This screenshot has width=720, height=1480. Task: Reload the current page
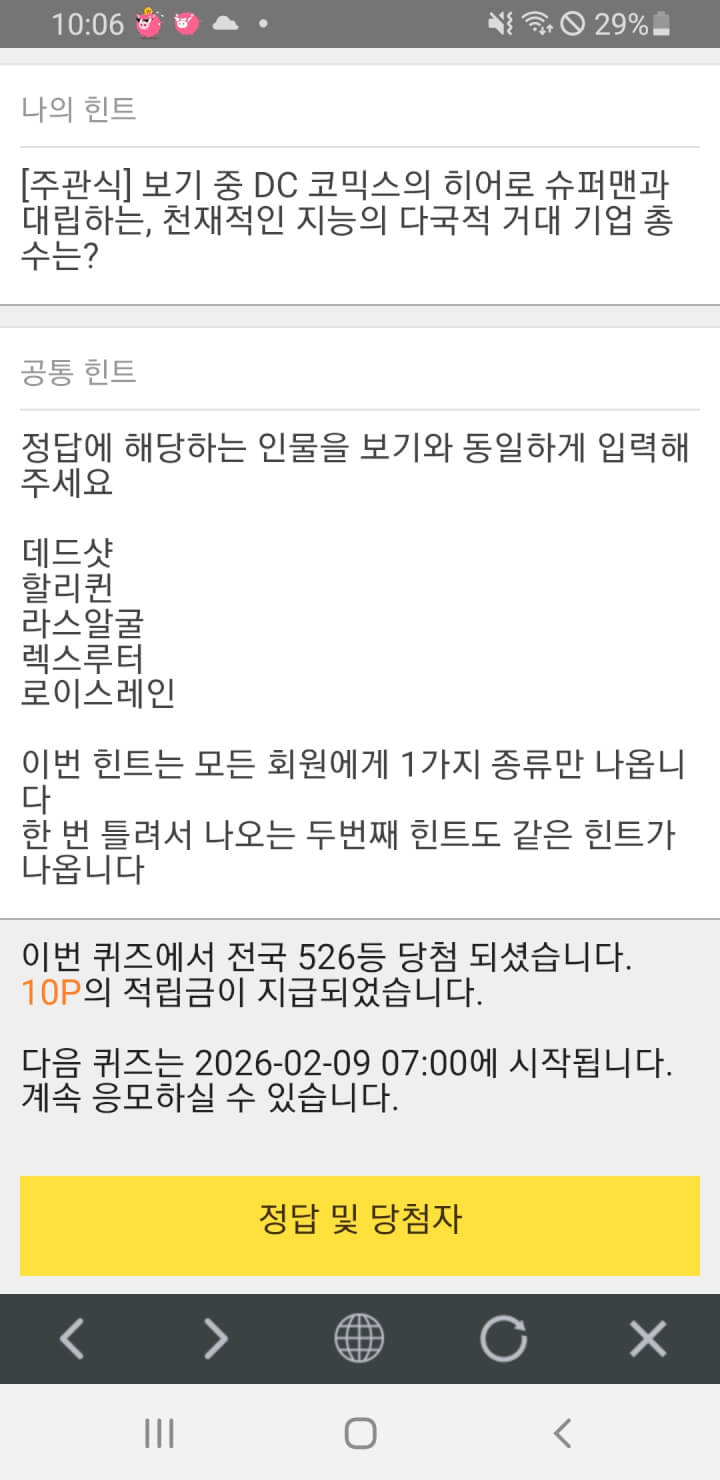(x=503, y=1338)
